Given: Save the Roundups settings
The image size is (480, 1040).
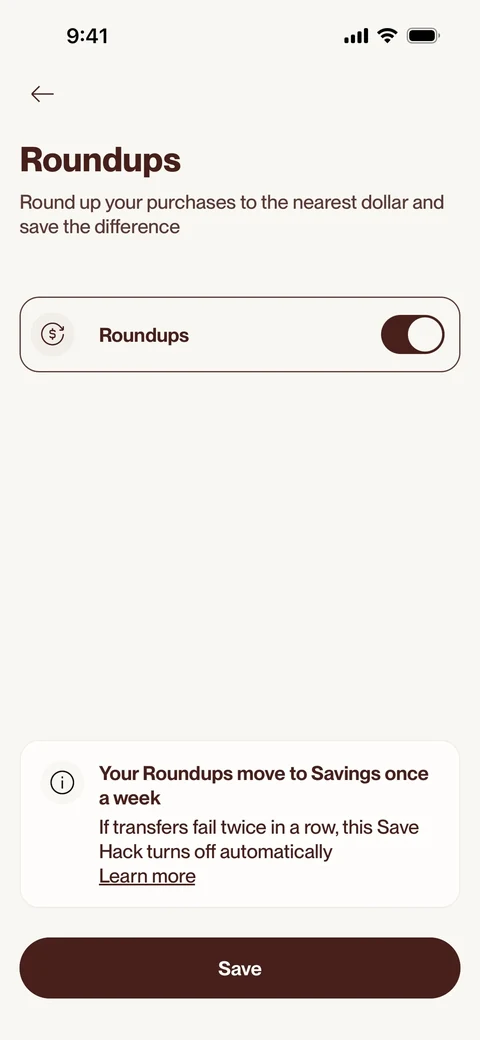Looking at the screenshot, I should (x=240, y=968).
